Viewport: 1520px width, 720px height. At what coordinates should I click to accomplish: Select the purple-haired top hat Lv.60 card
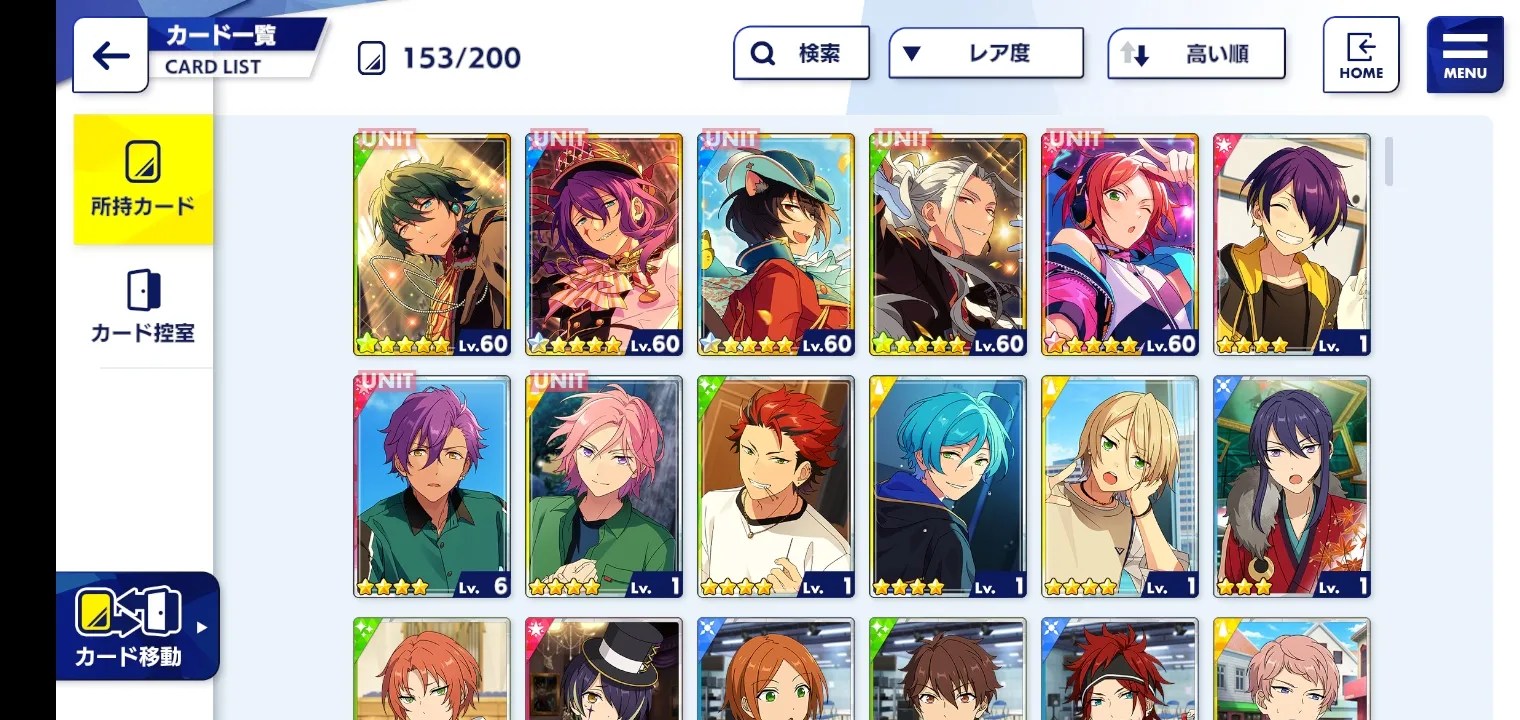(604, 244)
